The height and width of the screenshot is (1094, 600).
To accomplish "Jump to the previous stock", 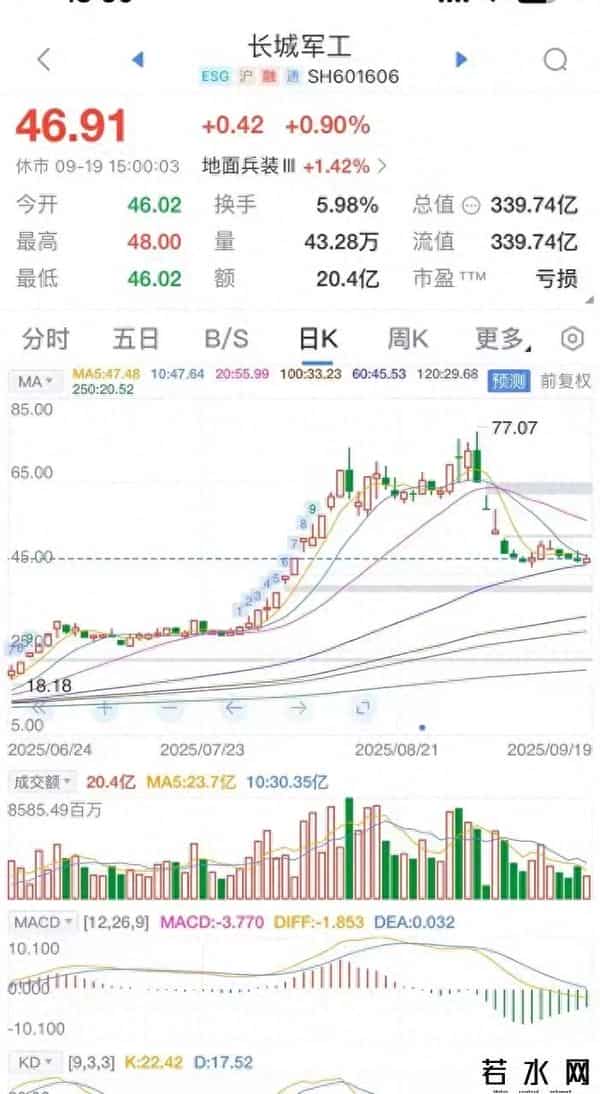I will pyautogui.click(x=138, y=60).
